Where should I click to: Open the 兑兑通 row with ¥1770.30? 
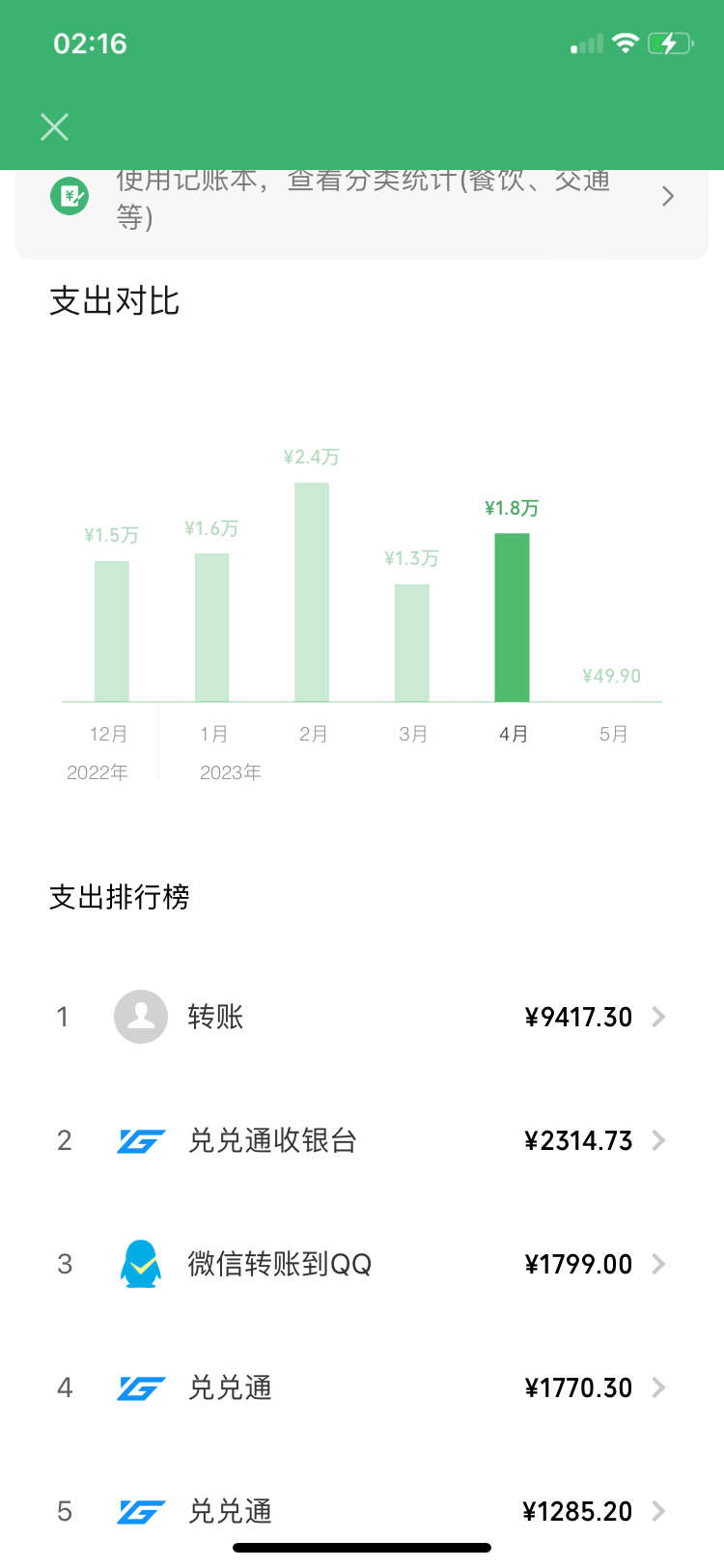[362, 1387]
